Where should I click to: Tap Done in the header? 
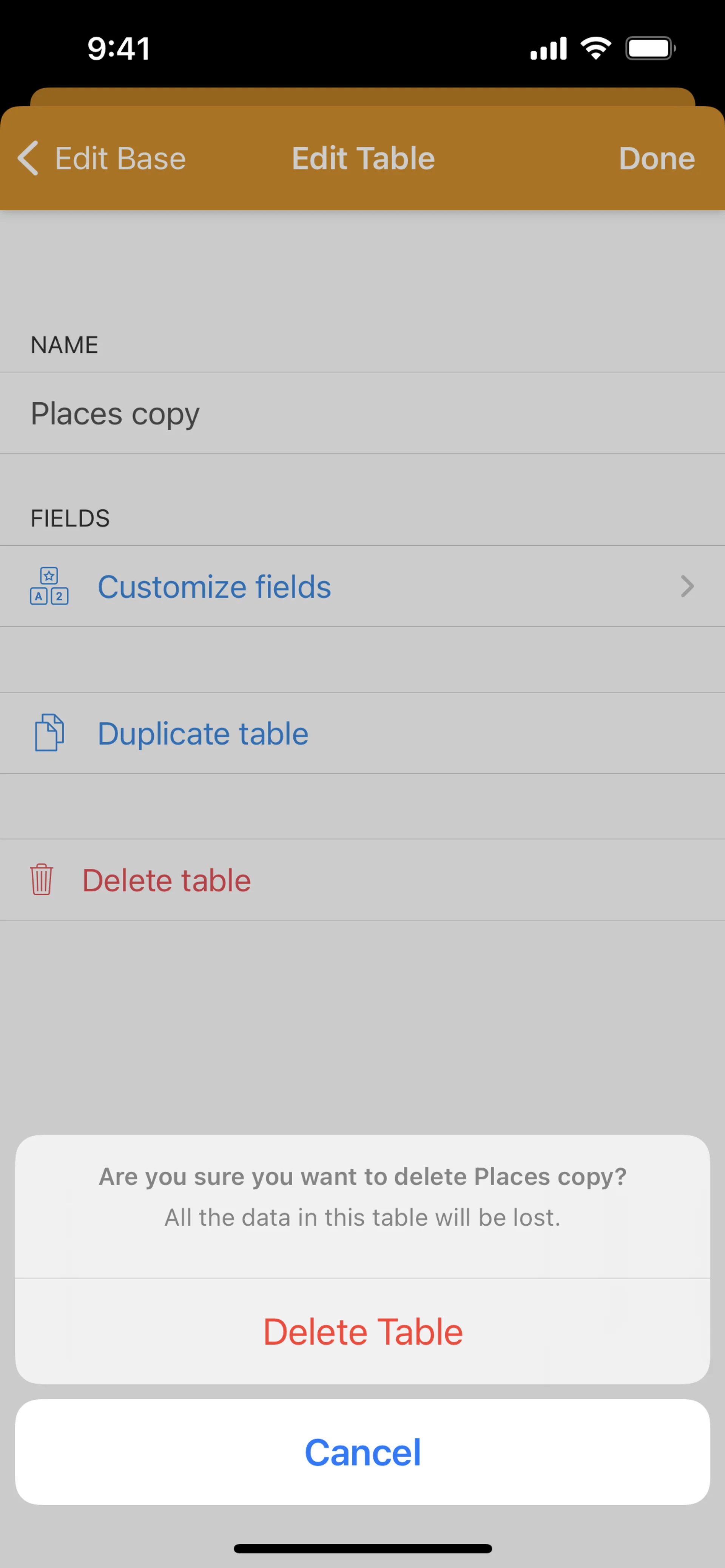click(x=656, y=158)
